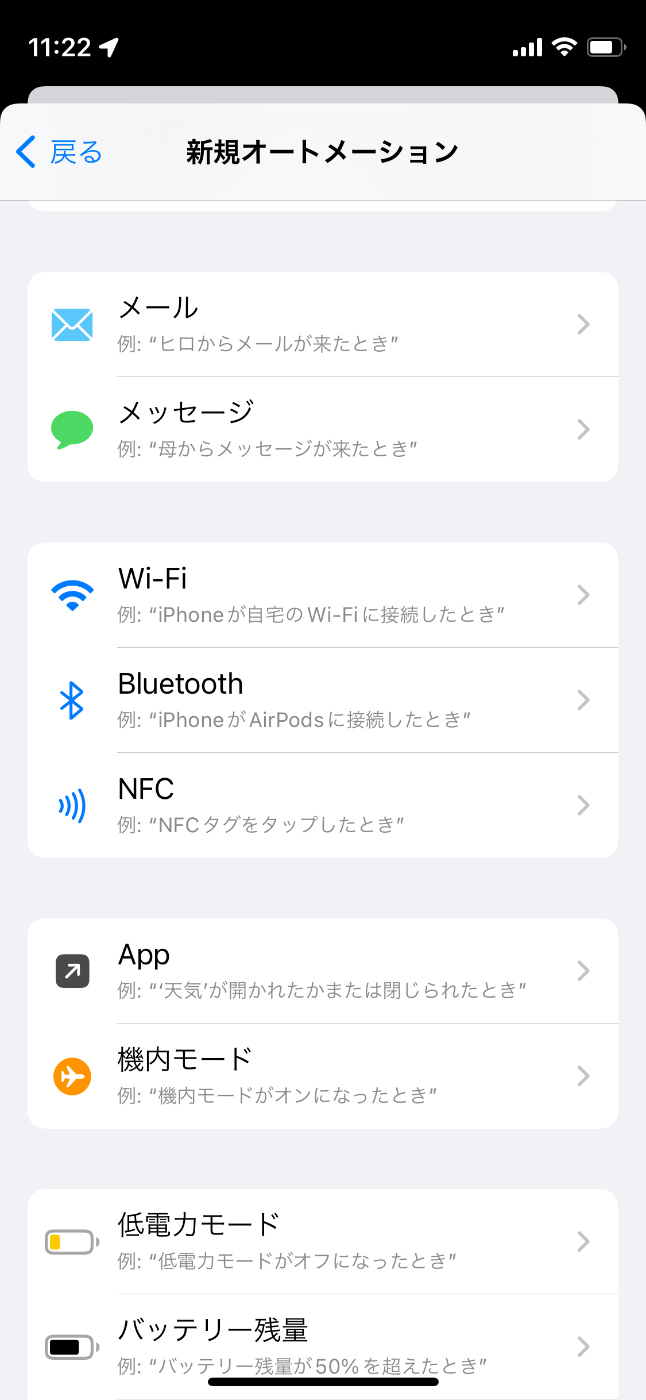Open the Bluetooth trigger row
The width and height of the screenshot is (646, 1400).
pyautogui.click(x=323, y=700)
